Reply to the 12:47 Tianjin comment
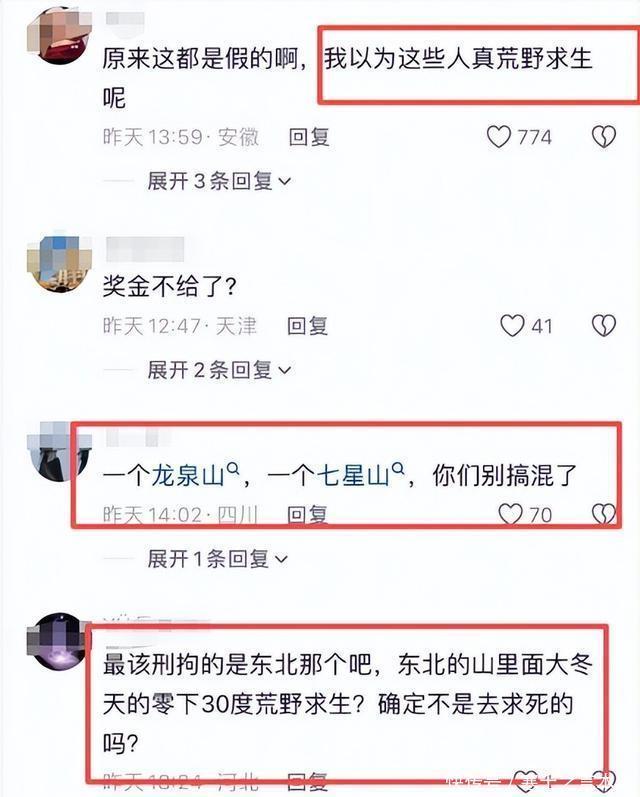This screenshot has height=797, width=640. (308, 326)
